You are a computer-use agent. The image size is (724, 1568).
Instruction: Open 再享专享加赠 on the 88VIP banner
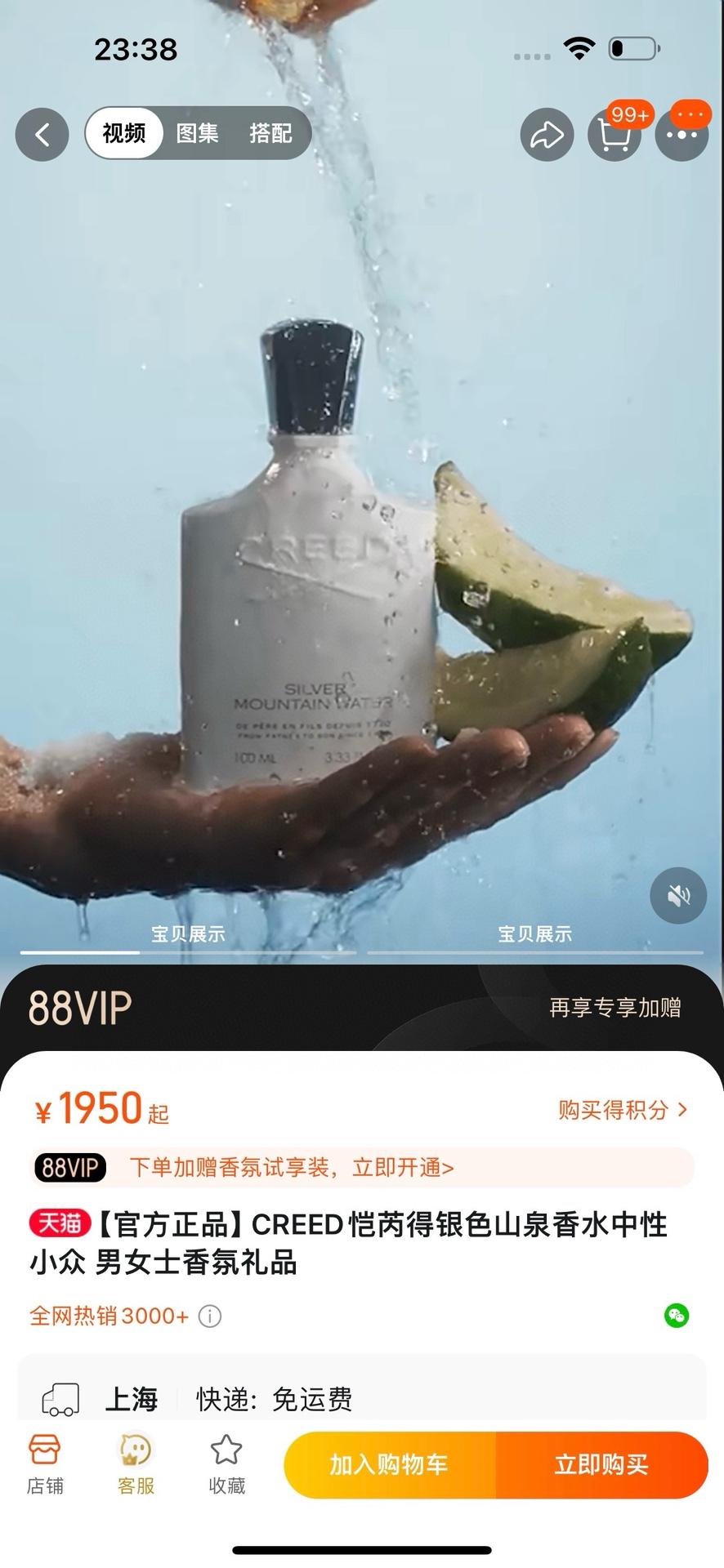pos(615,1008)
